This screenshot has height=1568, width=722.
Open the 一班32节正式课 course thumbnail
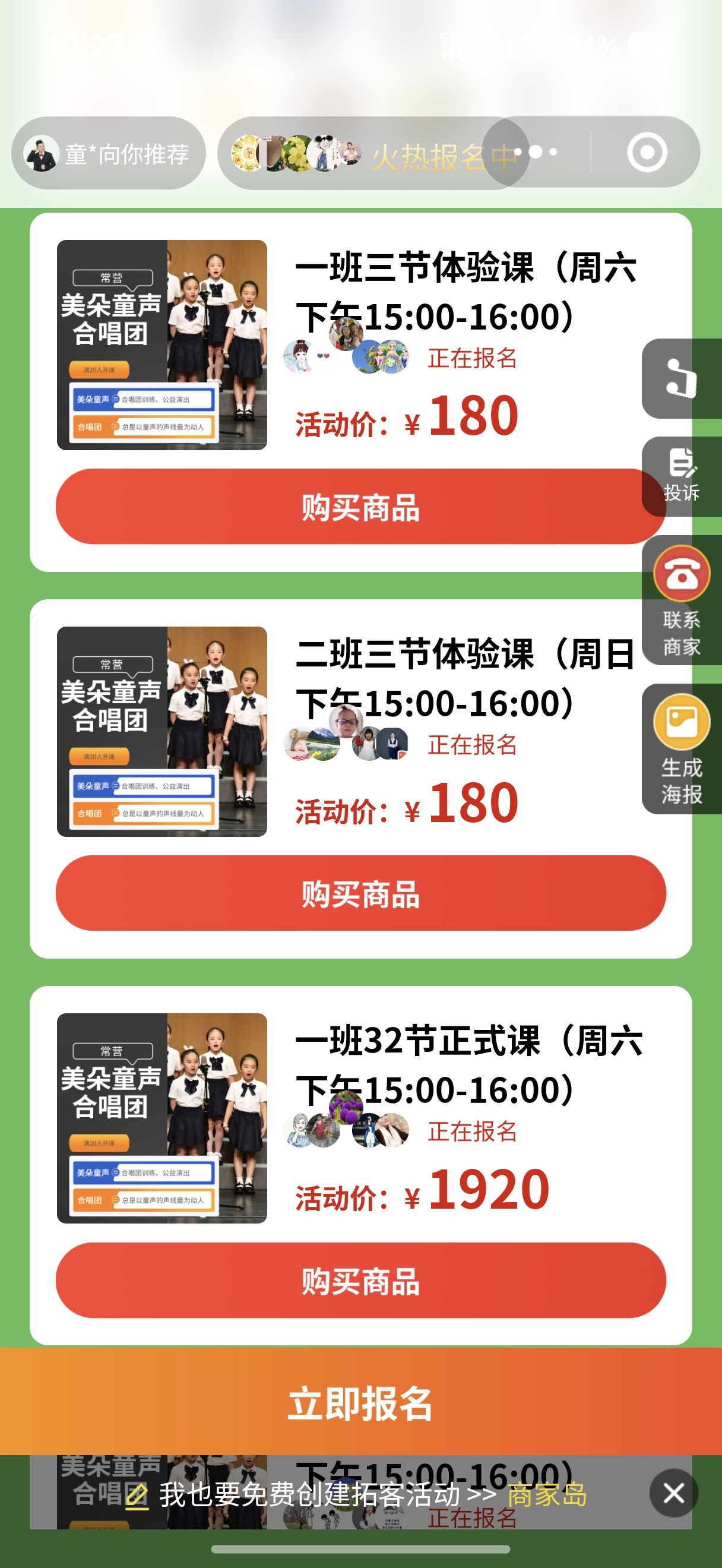pyautogui.click(x=161, y=1118)
